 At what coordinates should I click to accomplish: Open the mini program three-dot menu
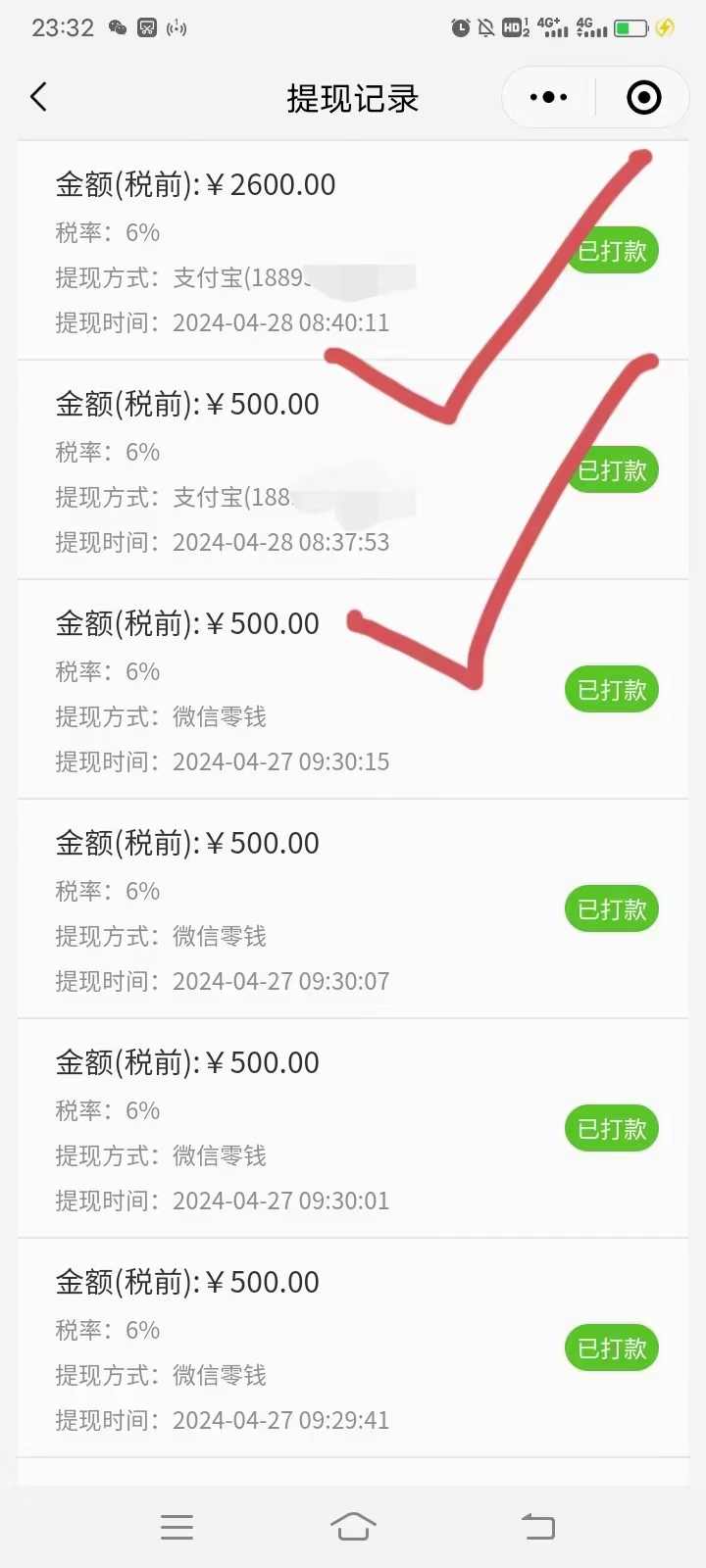(548, 97)
